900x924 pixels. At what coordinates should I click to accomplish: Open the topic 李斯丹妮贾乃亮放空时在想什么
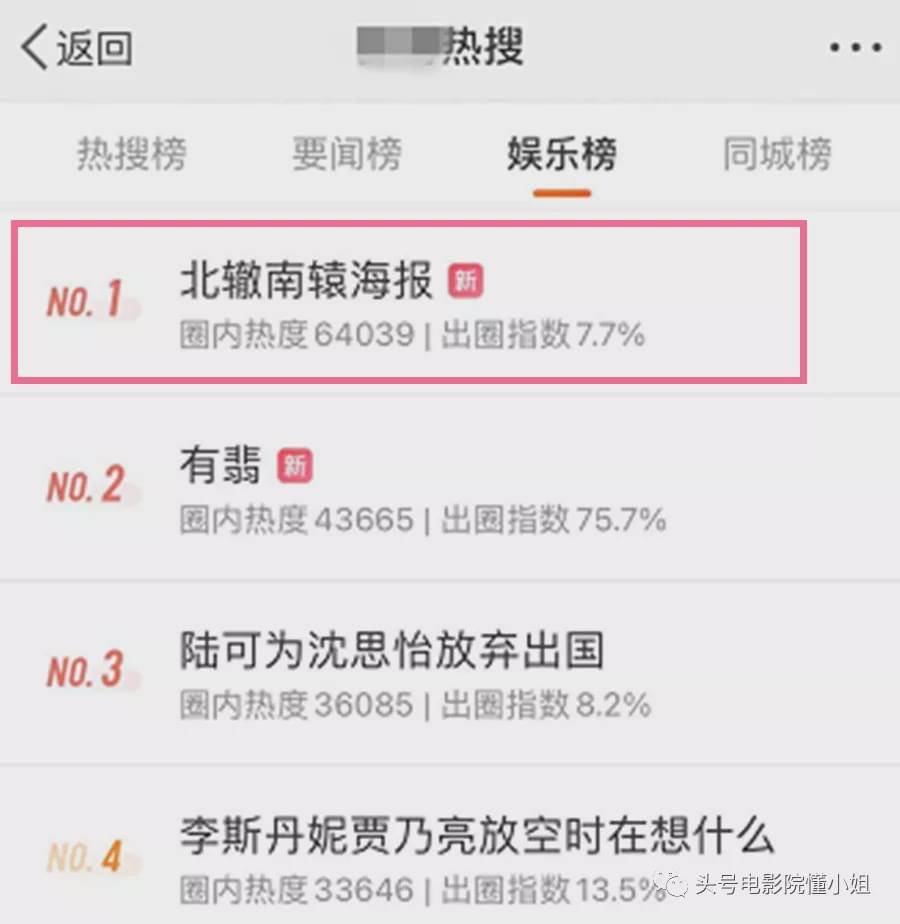(x=477, y=835)
